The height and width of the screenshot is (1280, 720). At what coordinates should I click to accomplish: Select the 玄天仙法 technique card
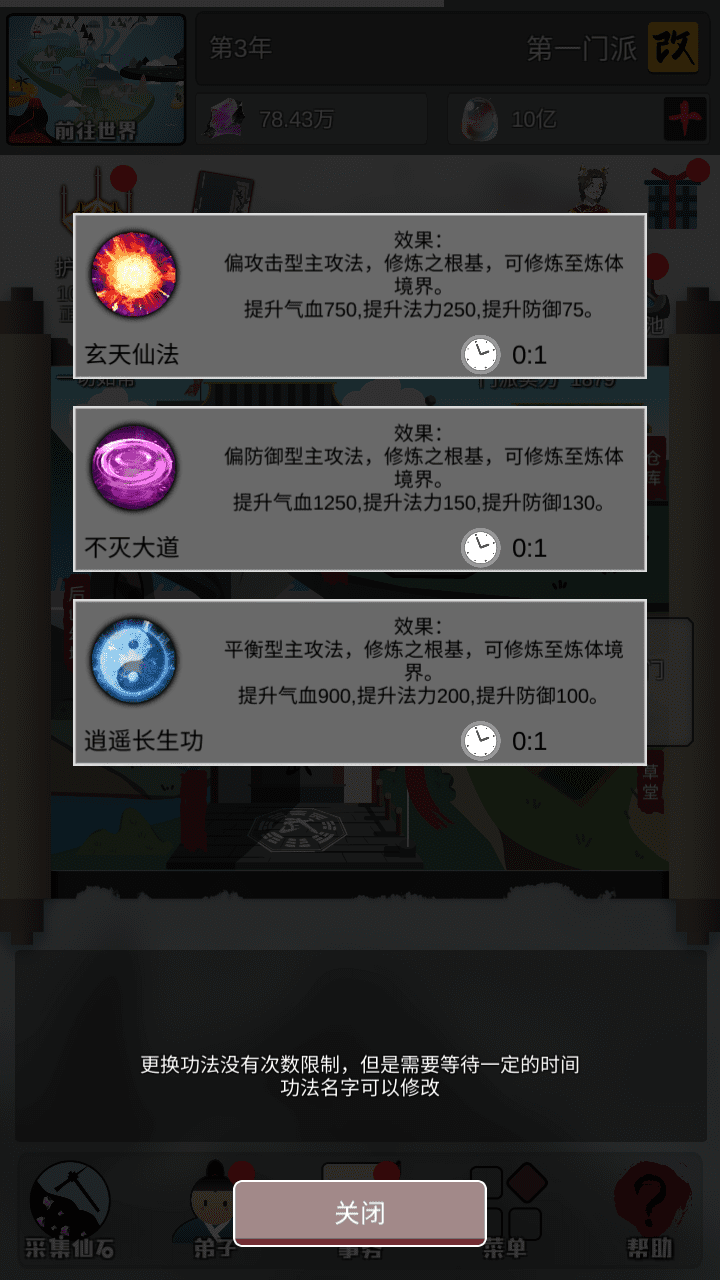click(x=360, y=296)
